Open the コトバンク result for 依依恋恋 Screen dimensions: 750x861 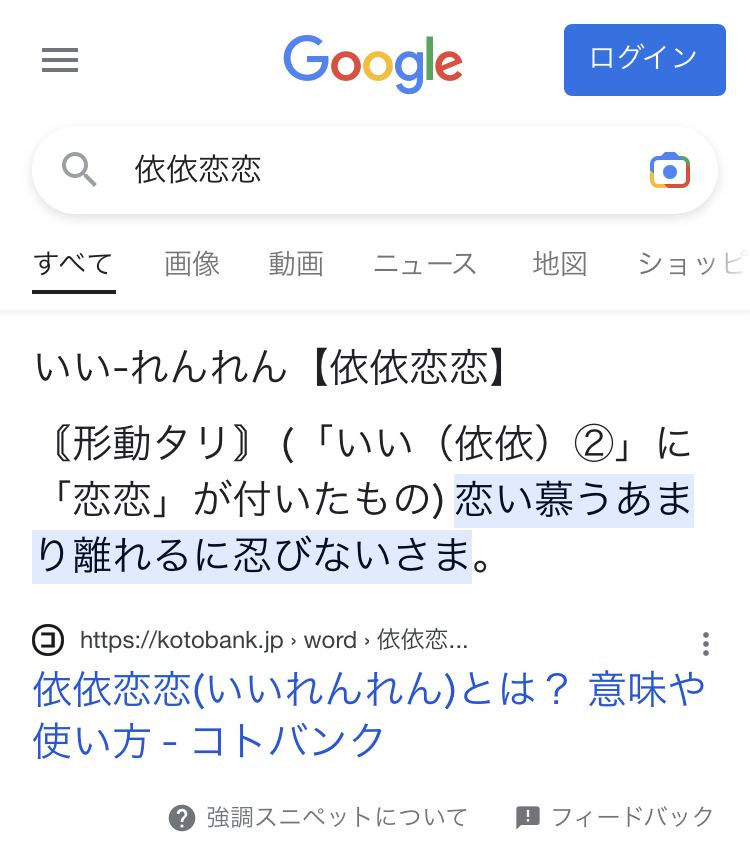pyautogui.click(x=368, y=714)
